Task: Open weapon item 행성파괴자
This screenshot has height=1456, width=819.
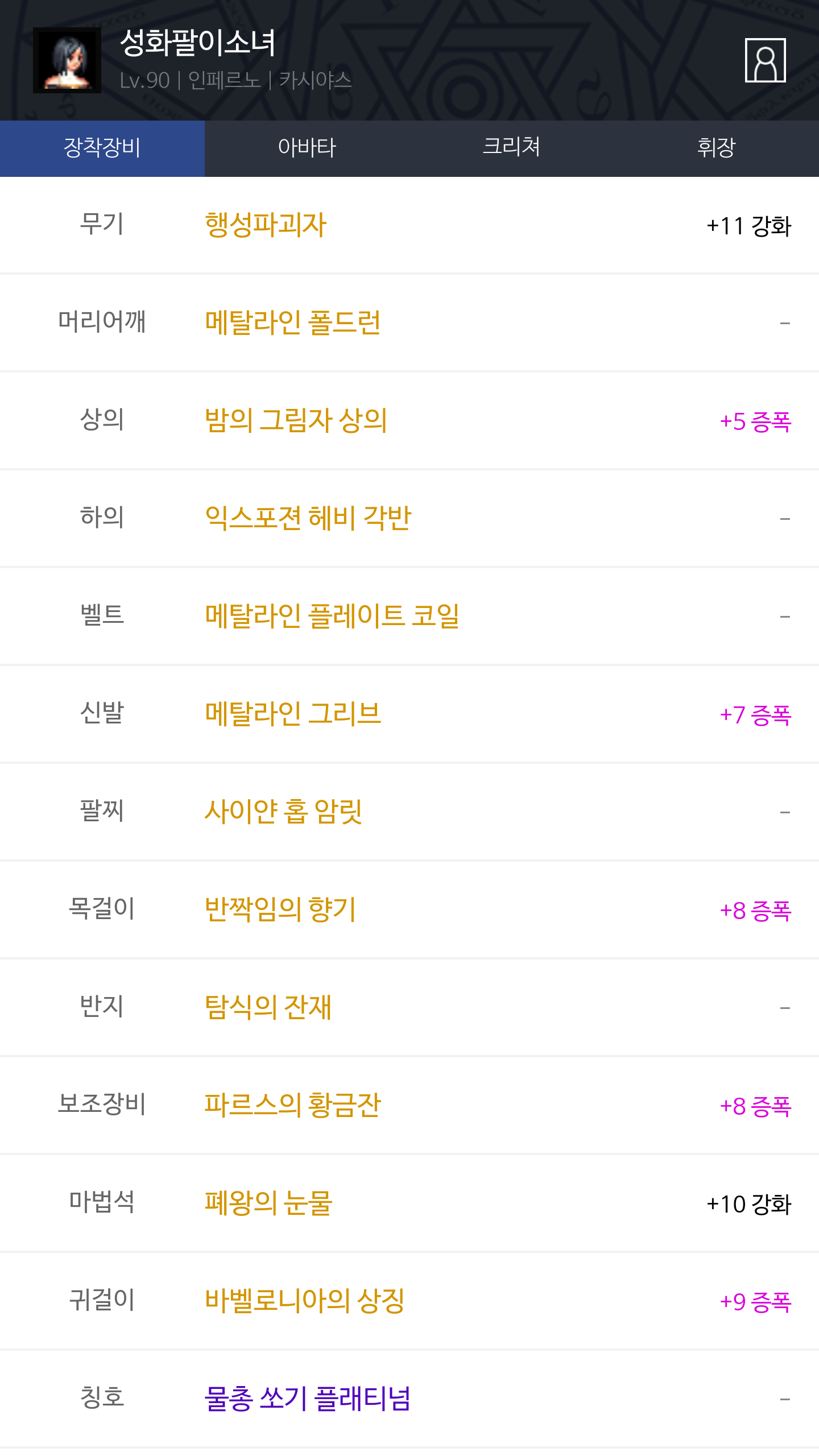Action: [266, 225]
